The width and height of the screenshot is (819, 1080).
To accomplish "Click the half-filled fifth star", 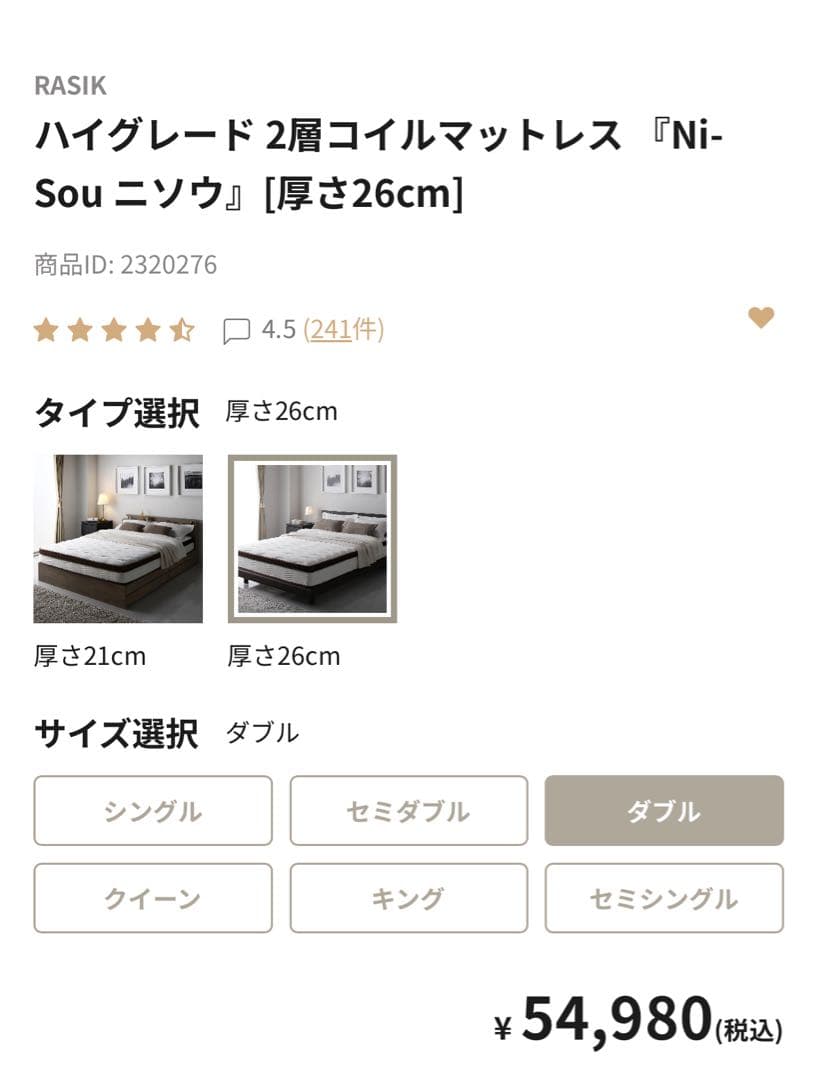I will tap(181, 328).
